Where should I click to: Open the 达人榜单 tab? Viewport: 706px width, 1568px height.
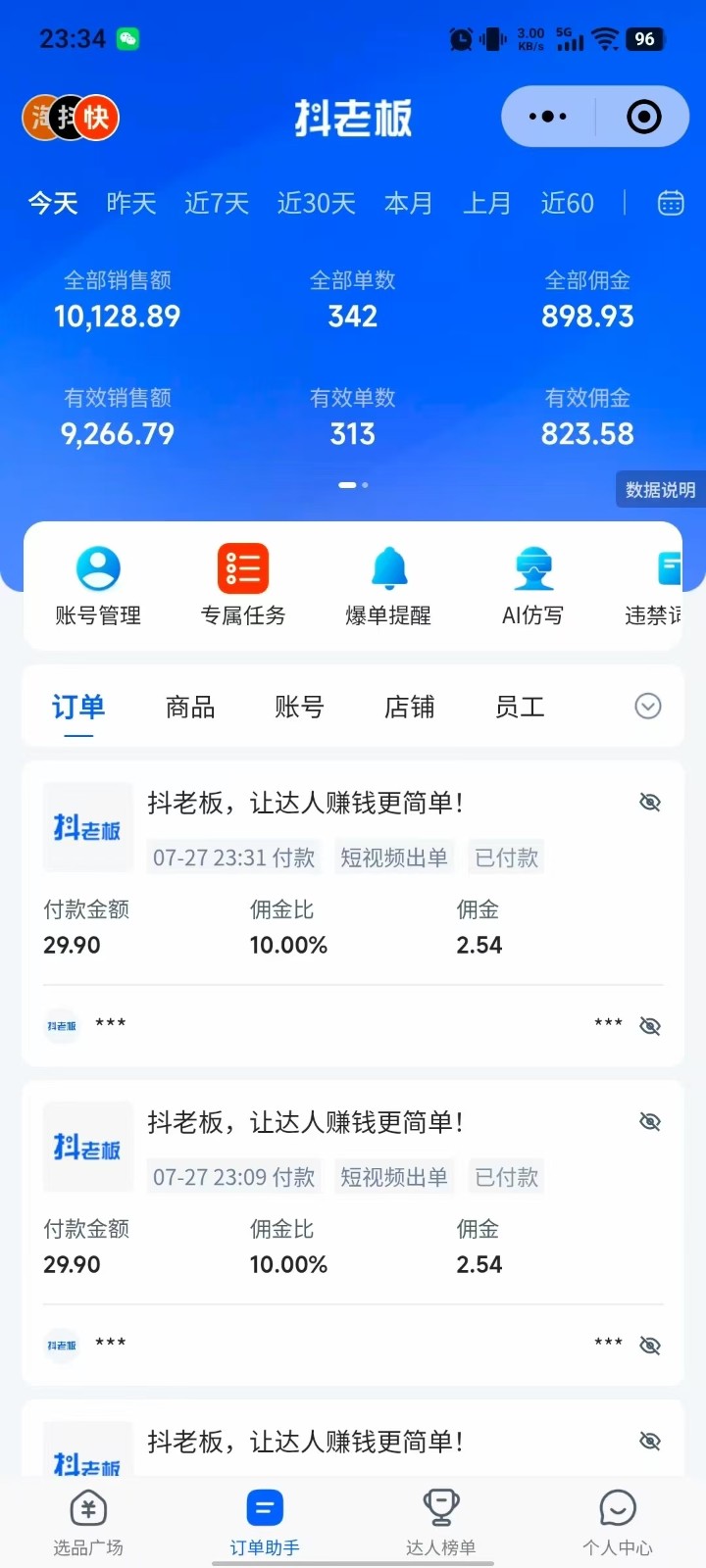[x=441, y=1523]
